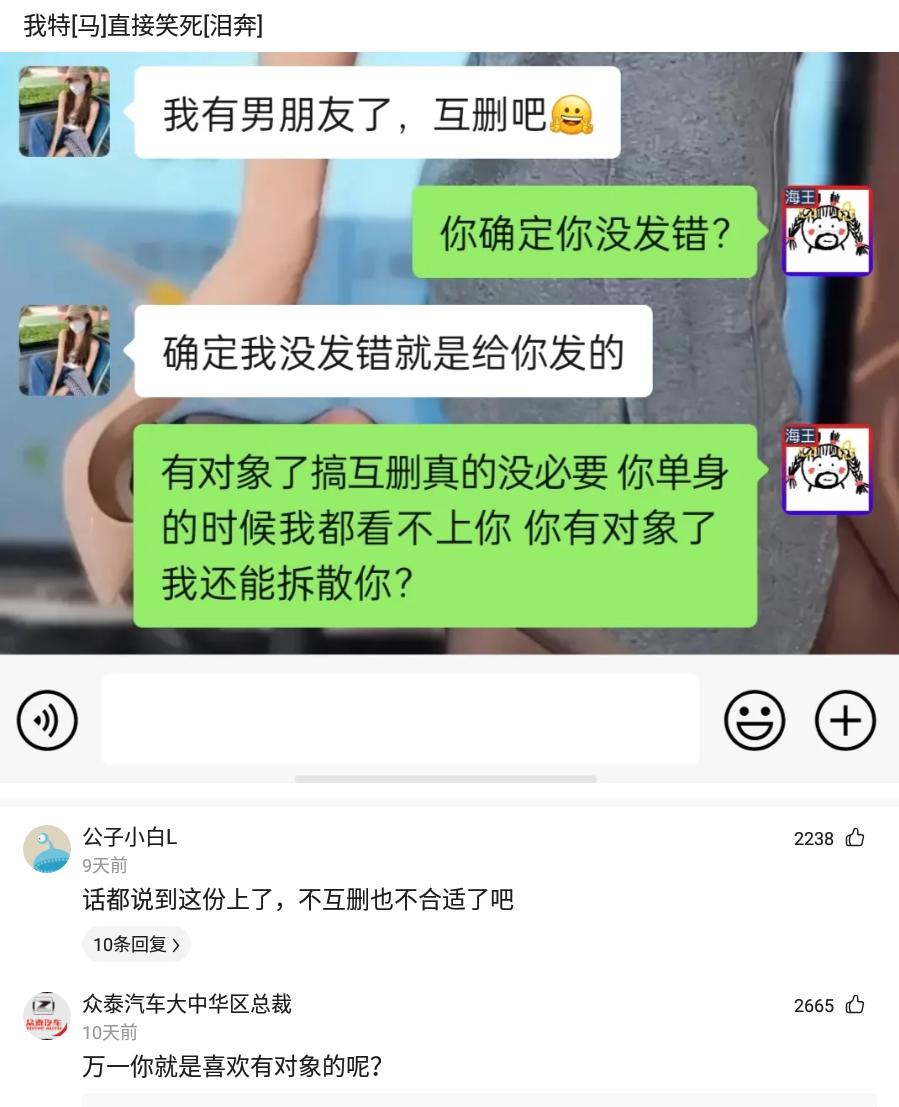Open the chat partner's avatar in the third message
The width and height of the screenshot is (899, 1107).
coord(63,349)
